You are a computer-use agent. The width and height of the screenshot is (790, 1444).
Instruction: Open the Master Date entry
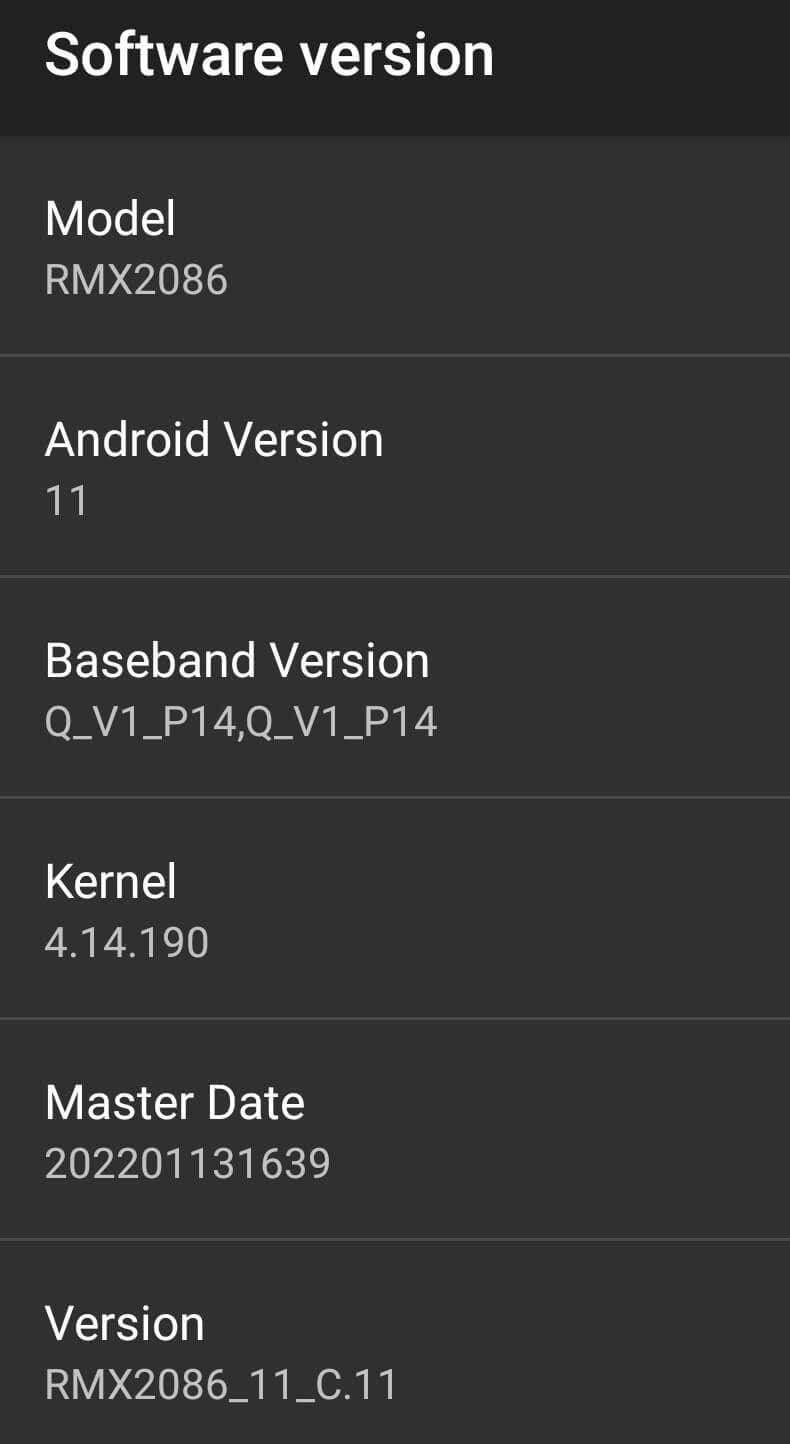(x=395, y=1130)
